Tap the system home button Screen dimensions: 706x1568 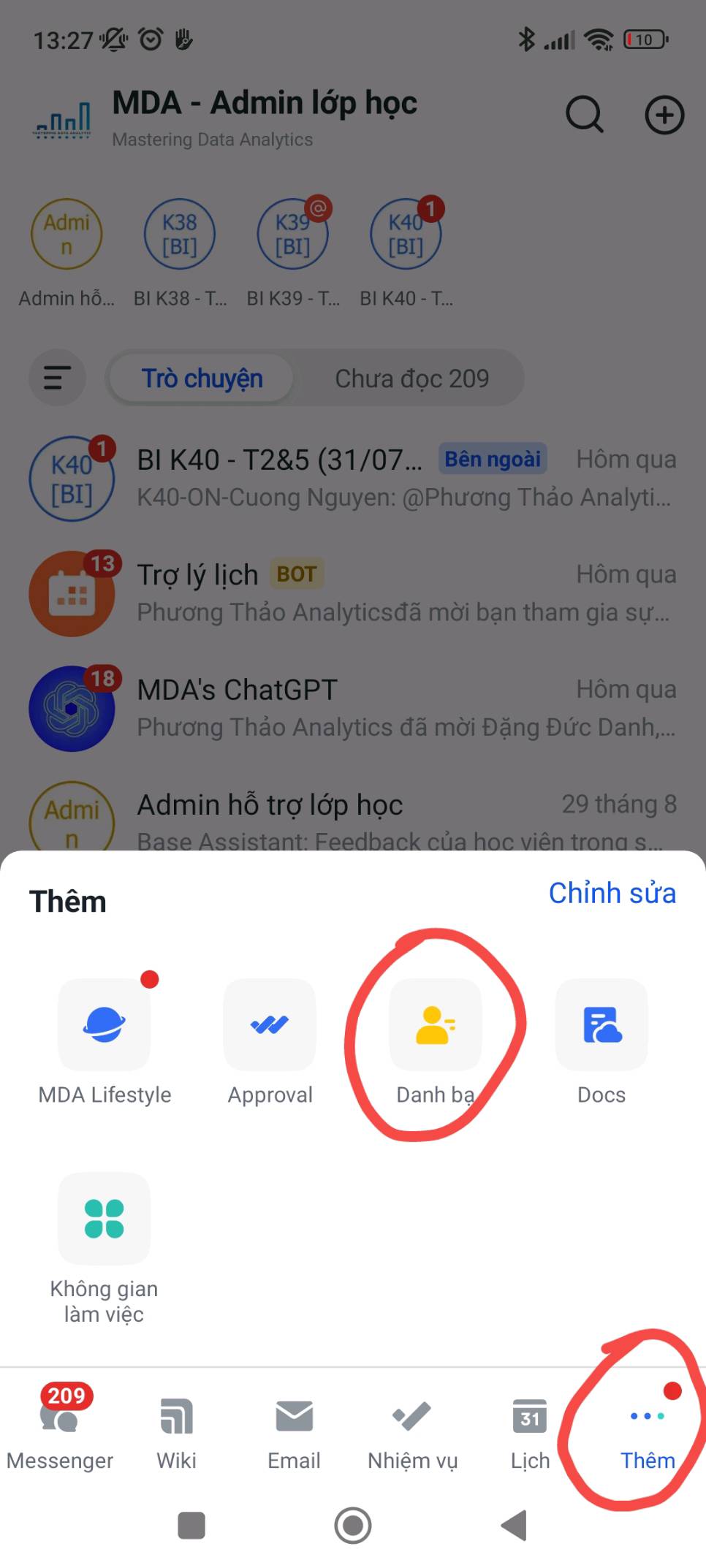pyautogui.click(x=353, y=1525)
